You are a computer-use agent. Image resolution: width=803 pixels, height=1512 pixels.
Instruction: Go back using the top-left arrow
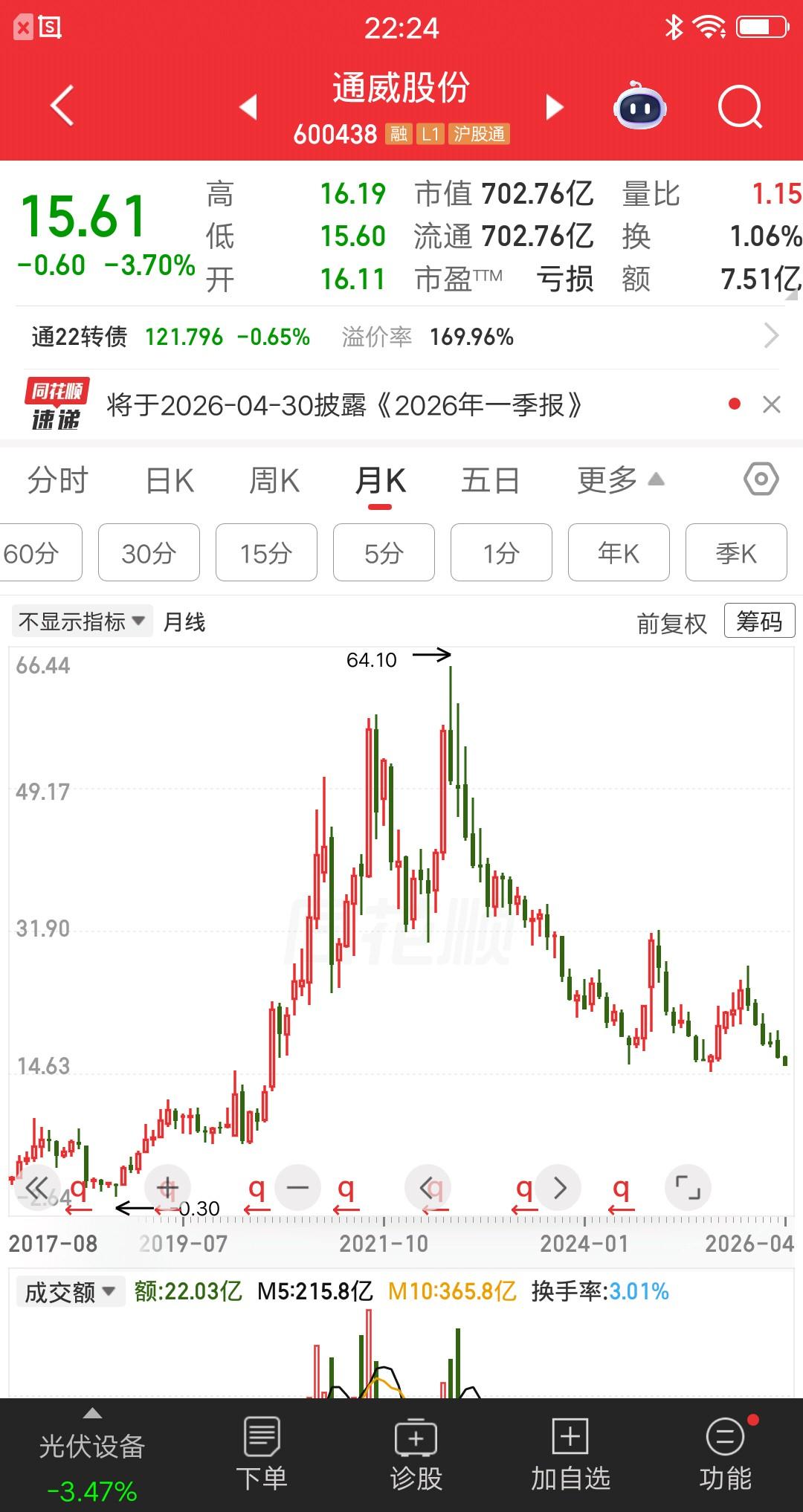(x=62, y=106)
